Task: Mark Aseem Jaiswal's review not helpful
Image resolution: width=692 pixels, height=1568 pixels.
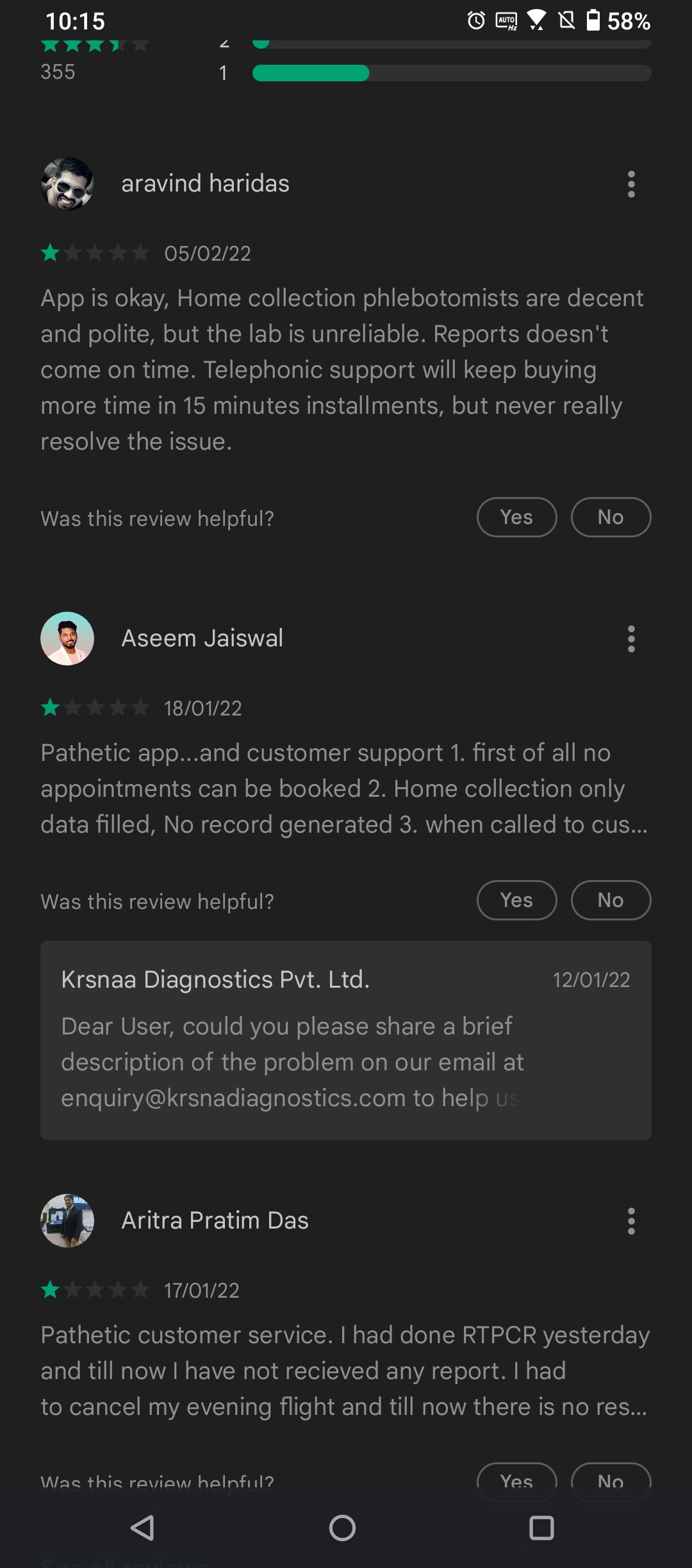Action: click(x=611, y=900)
